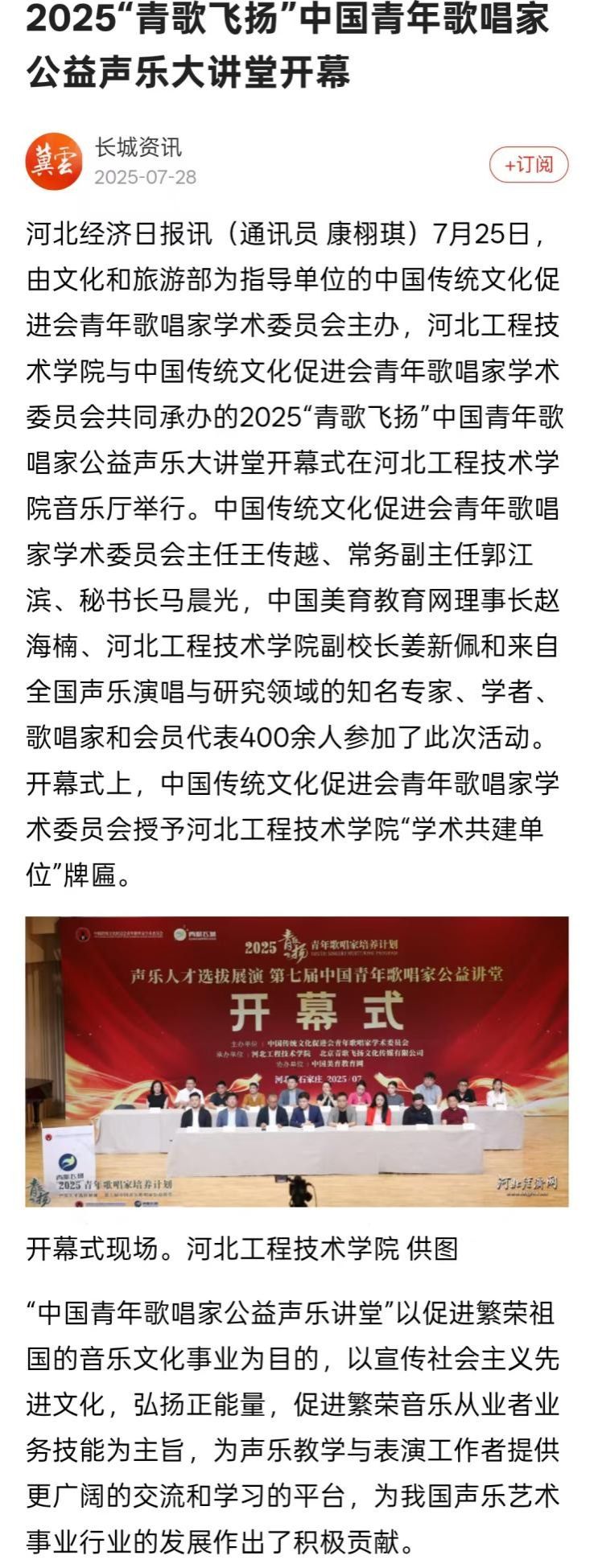Viewport: 594px width, 1568px height.
Task: Open the 长城资讯 publisher avatar
Action: pos(54,161)
